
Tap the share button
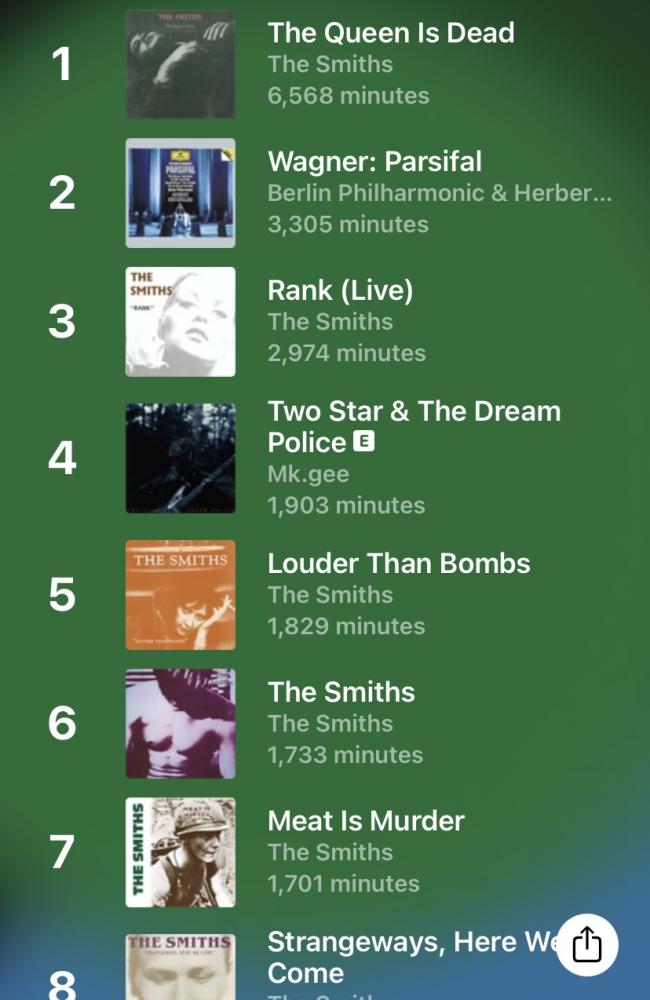coord(587,944)
